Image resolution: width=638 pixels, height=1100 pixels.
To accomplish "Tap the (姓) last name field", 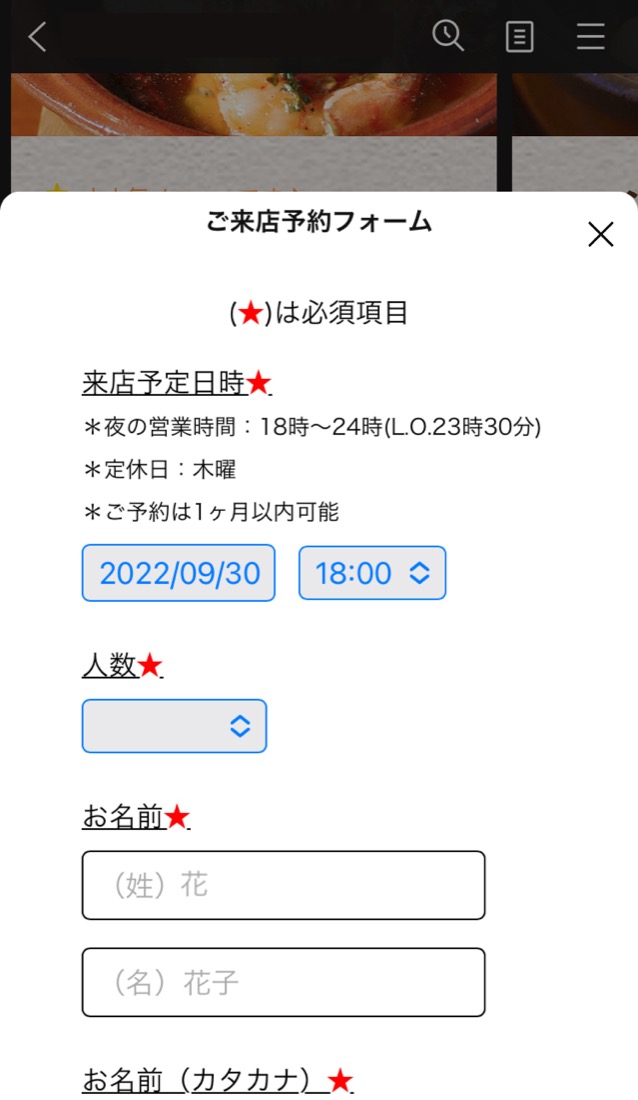I will coord(284,885).
